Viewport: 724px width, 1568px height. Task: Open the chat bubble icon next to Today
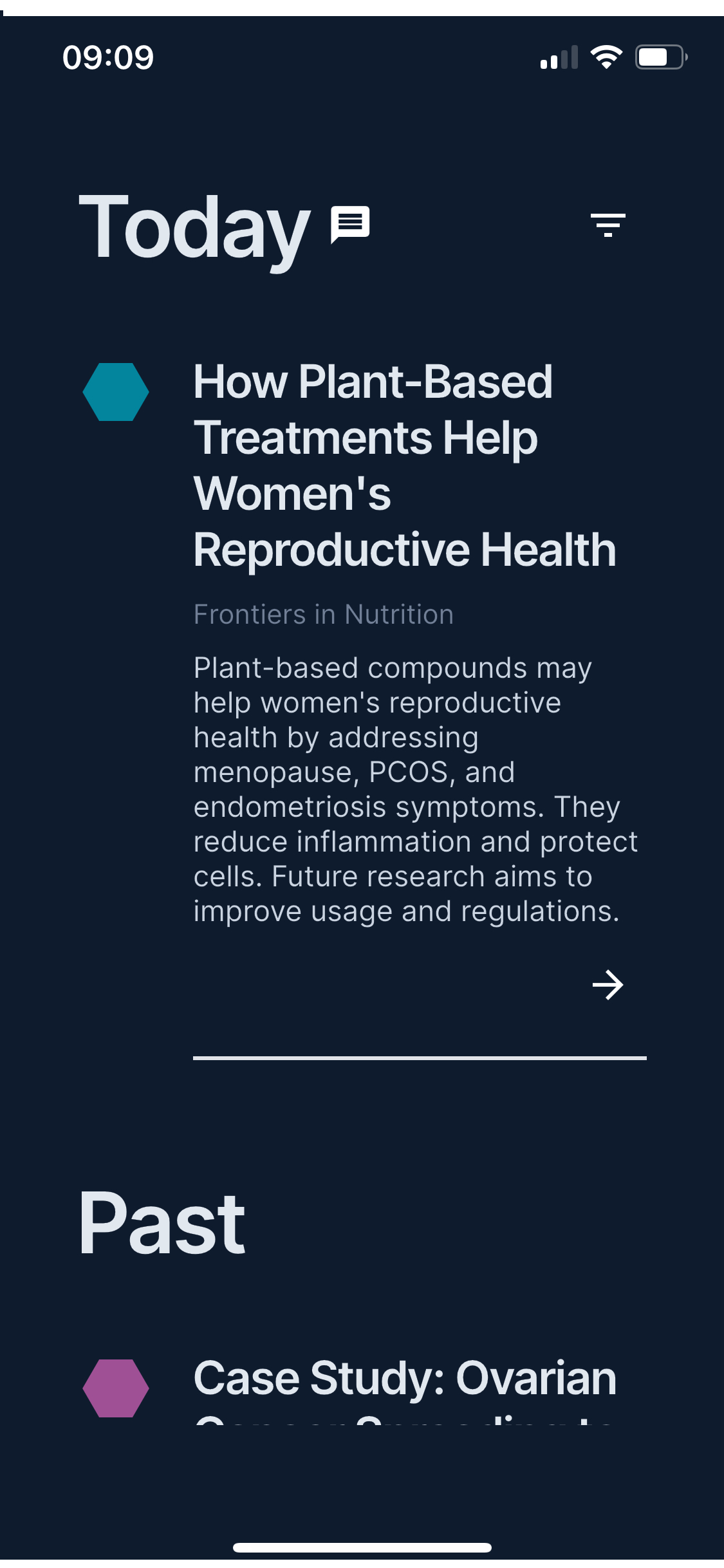(x=350, y=225)
